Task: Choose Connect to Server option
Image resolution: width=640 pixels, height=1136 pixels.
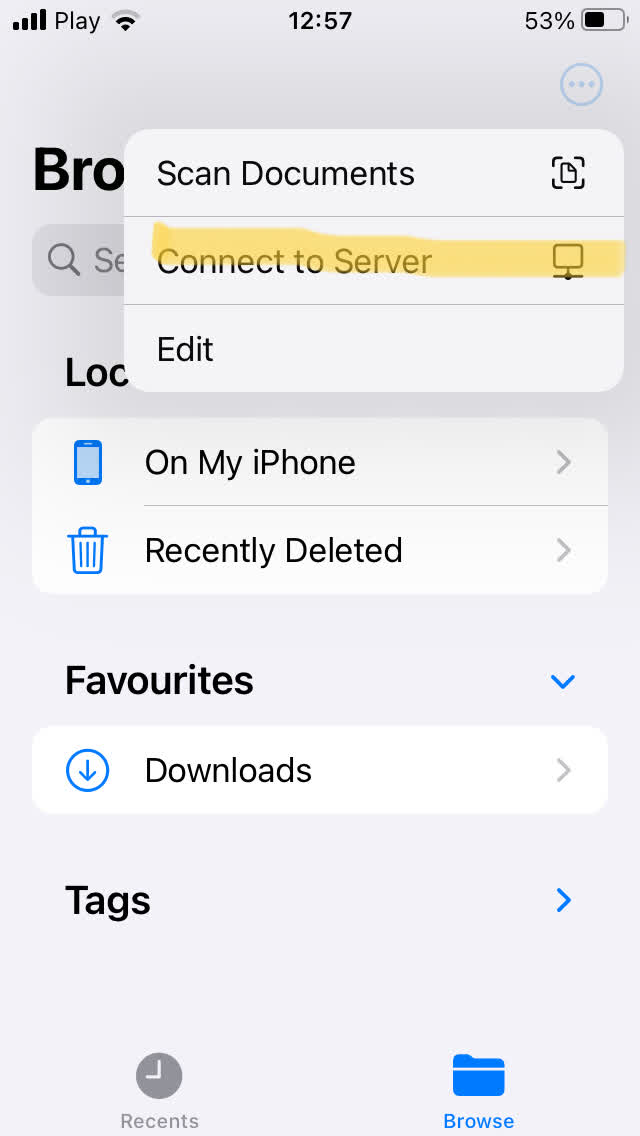Action: [370, 261]
